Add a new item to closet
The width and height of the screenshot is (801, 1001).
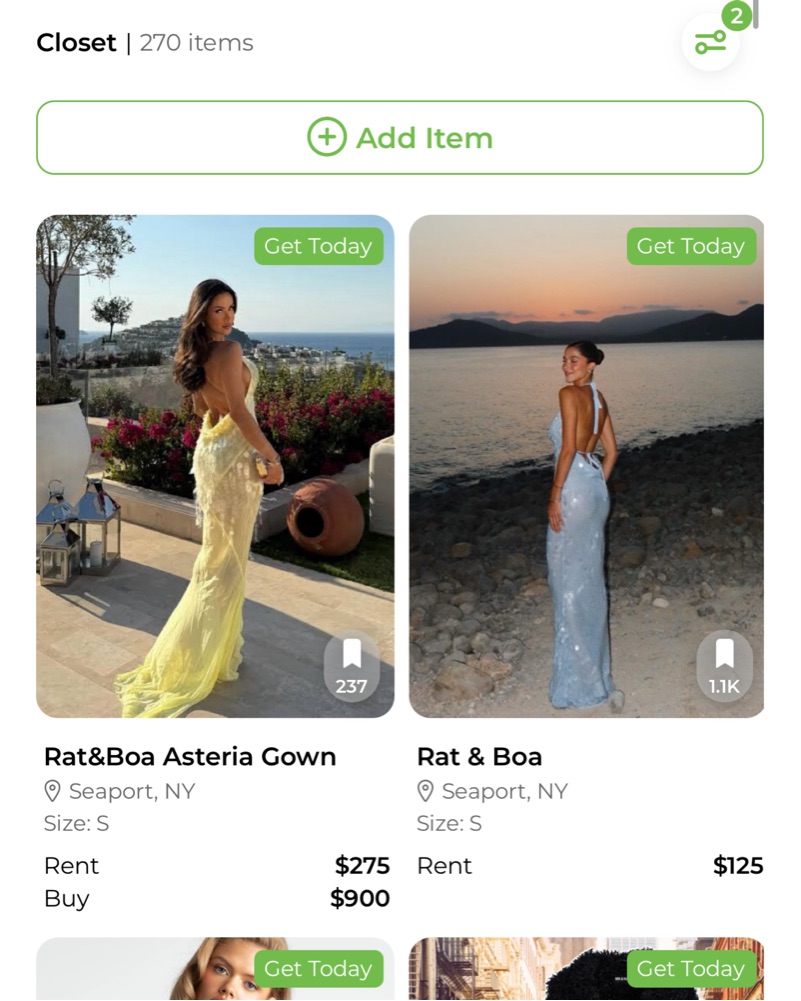pyautogui.click(x=400, y=138)
